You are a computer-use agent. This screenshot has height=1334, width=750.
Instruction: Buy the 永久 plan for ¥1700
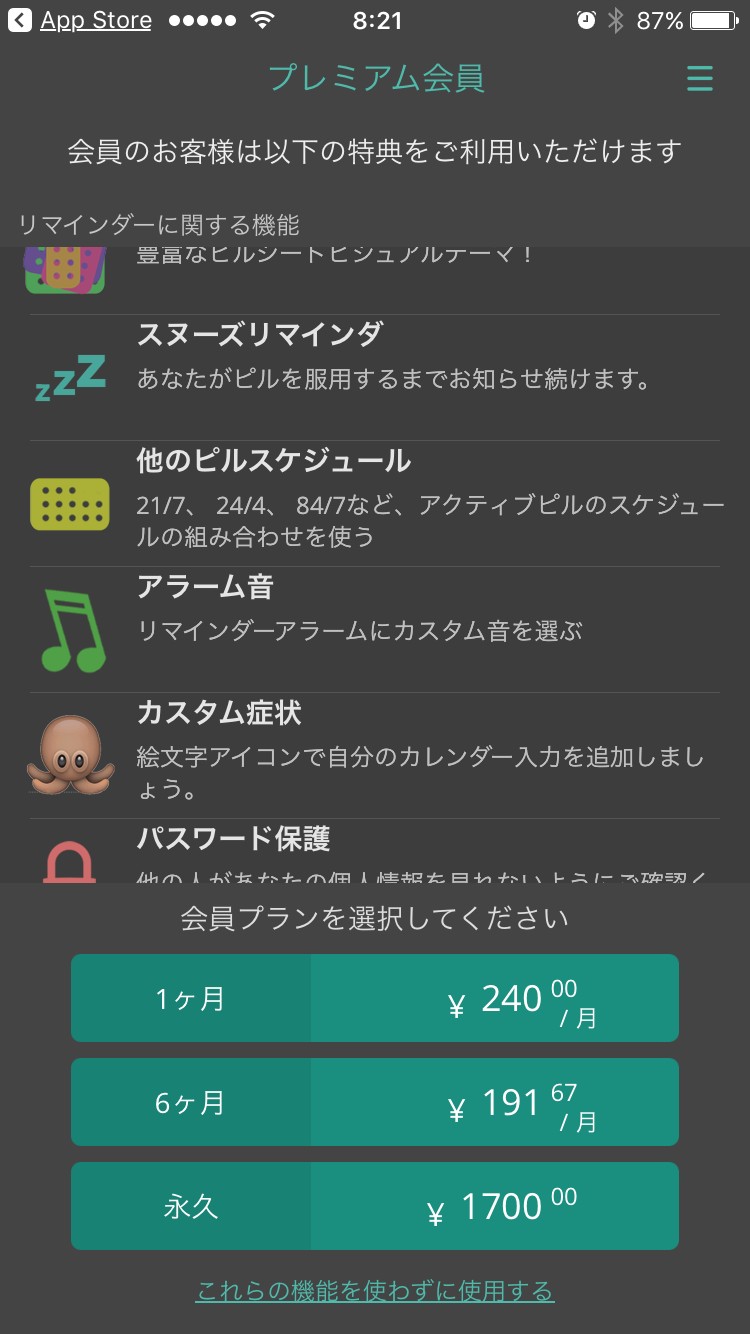(374, 1206)
